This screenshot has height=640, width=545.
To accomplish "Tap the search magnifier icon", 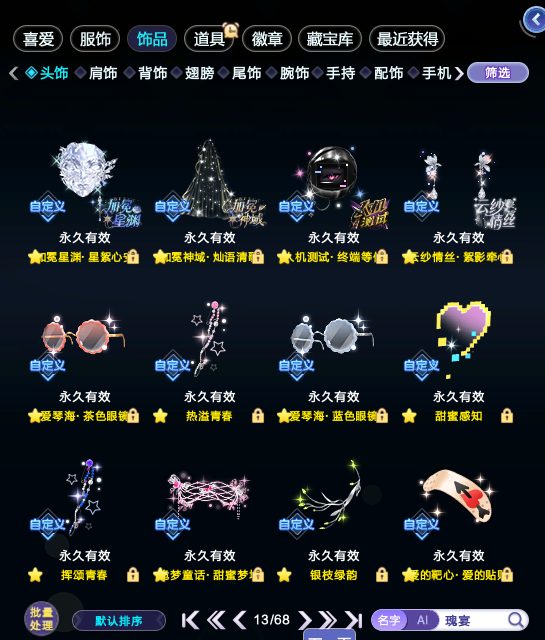I will [516, 620].
